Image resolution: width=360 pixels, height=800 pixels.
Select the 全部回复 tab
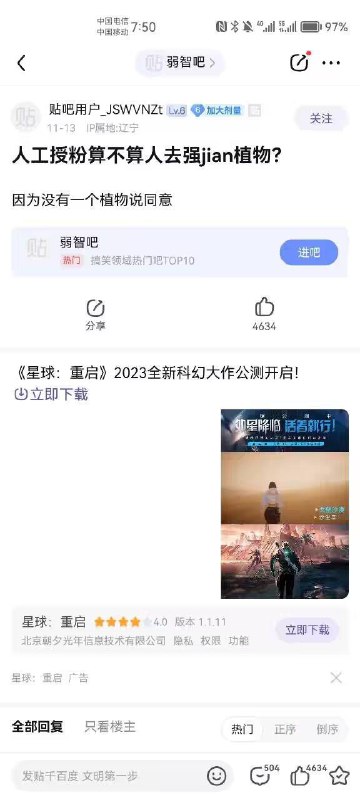[x=38, y=727]
